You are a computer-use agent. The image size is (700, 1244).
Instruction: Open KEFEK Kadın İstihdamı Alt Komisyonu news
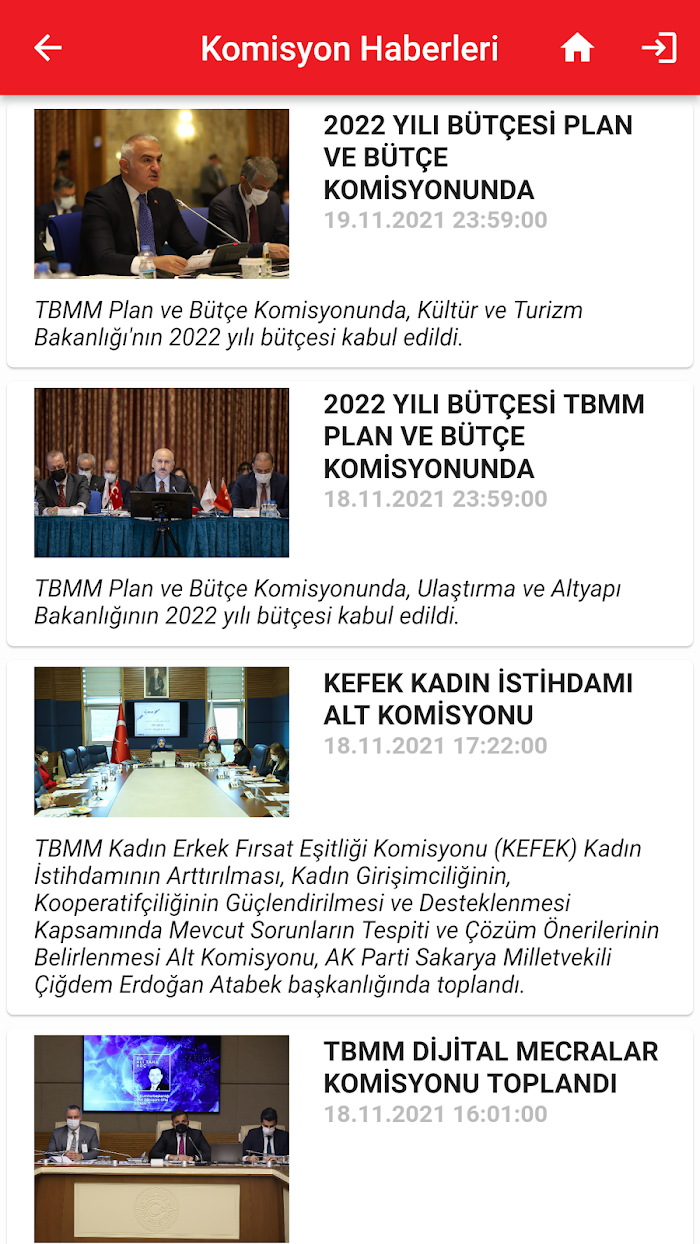click(478, 699)
